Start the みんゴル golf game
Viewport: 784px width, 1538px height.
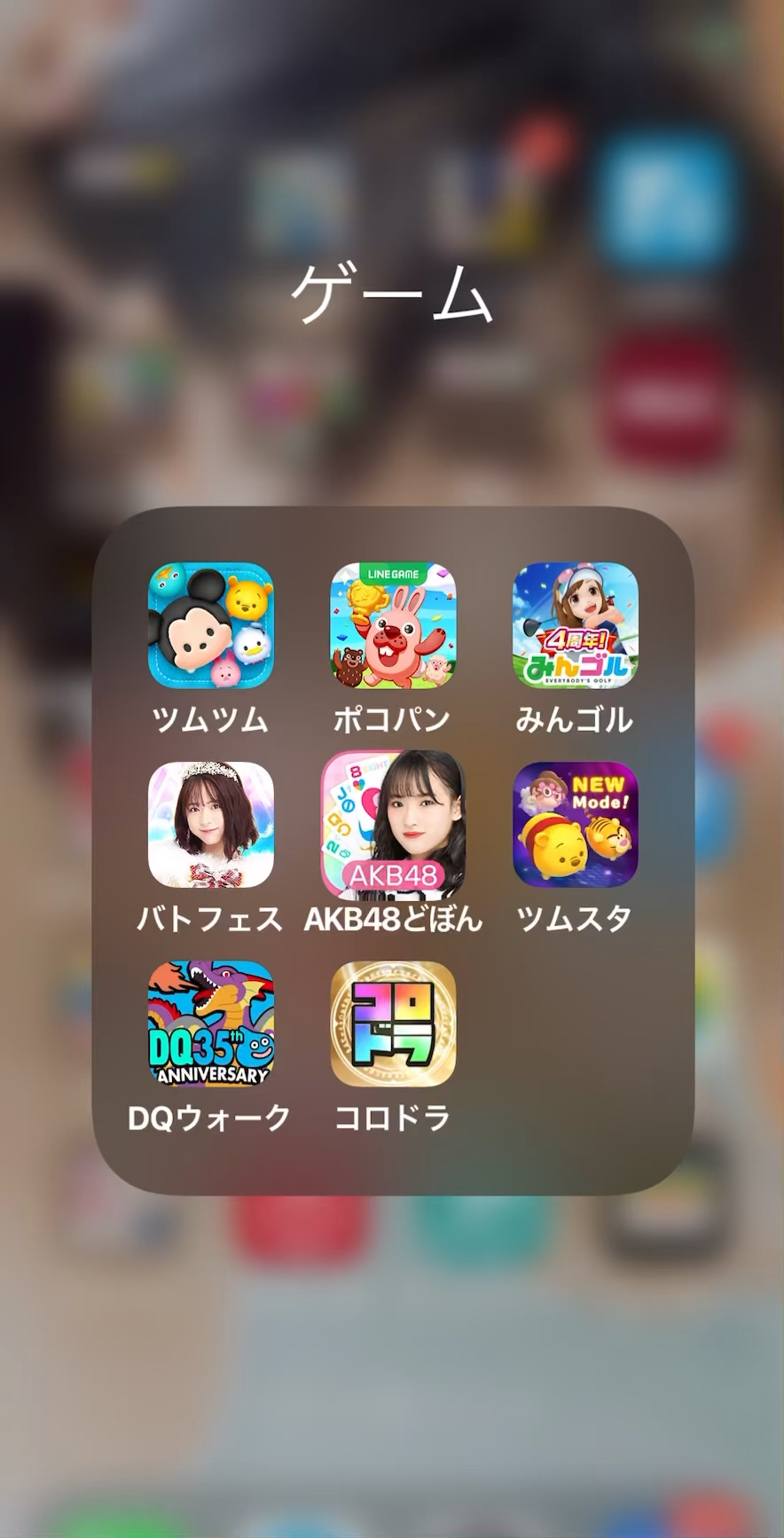click(x=576, y=626)
